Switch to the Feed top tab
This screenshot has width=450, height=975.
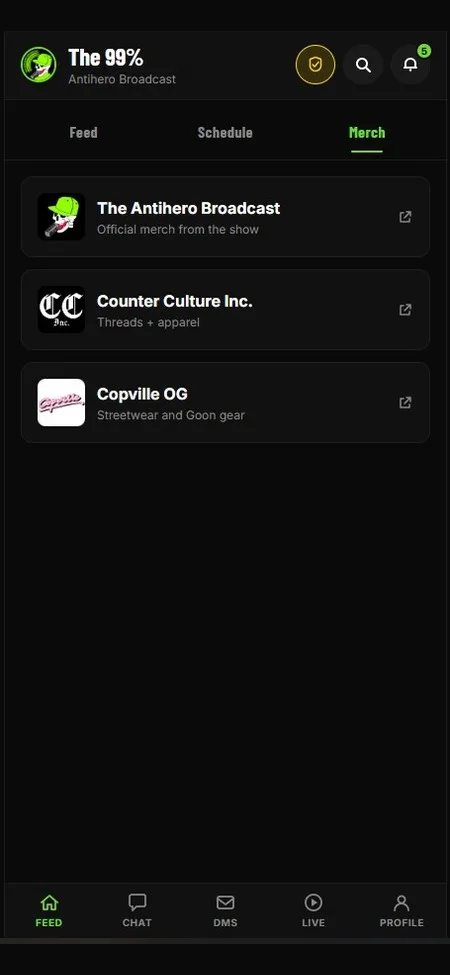point(83,132)
